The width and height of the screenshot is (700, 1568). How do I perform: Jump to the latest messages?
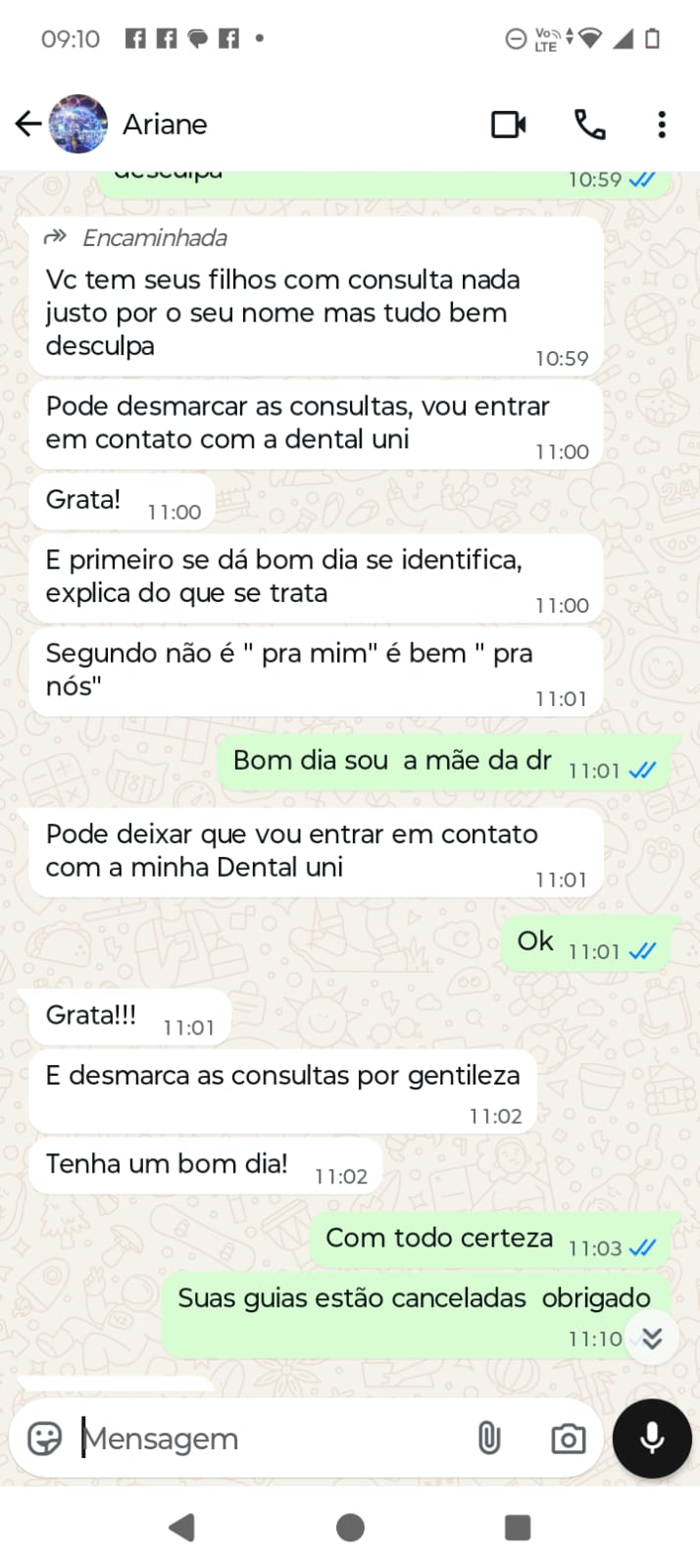click(x=652, y=1338)
